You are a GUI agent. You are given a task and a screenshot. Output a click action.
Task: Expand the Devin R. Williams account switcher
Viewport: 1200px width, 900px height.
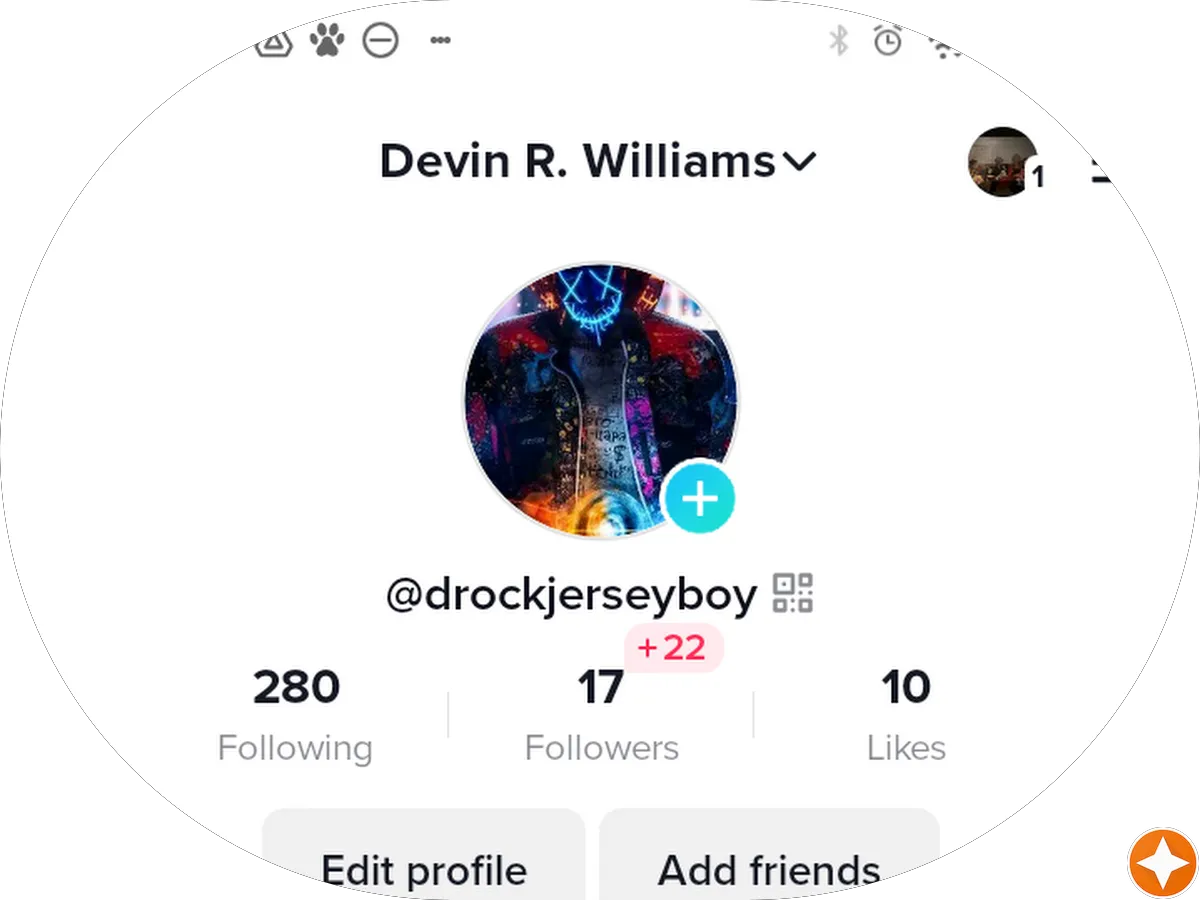(598, 162)
